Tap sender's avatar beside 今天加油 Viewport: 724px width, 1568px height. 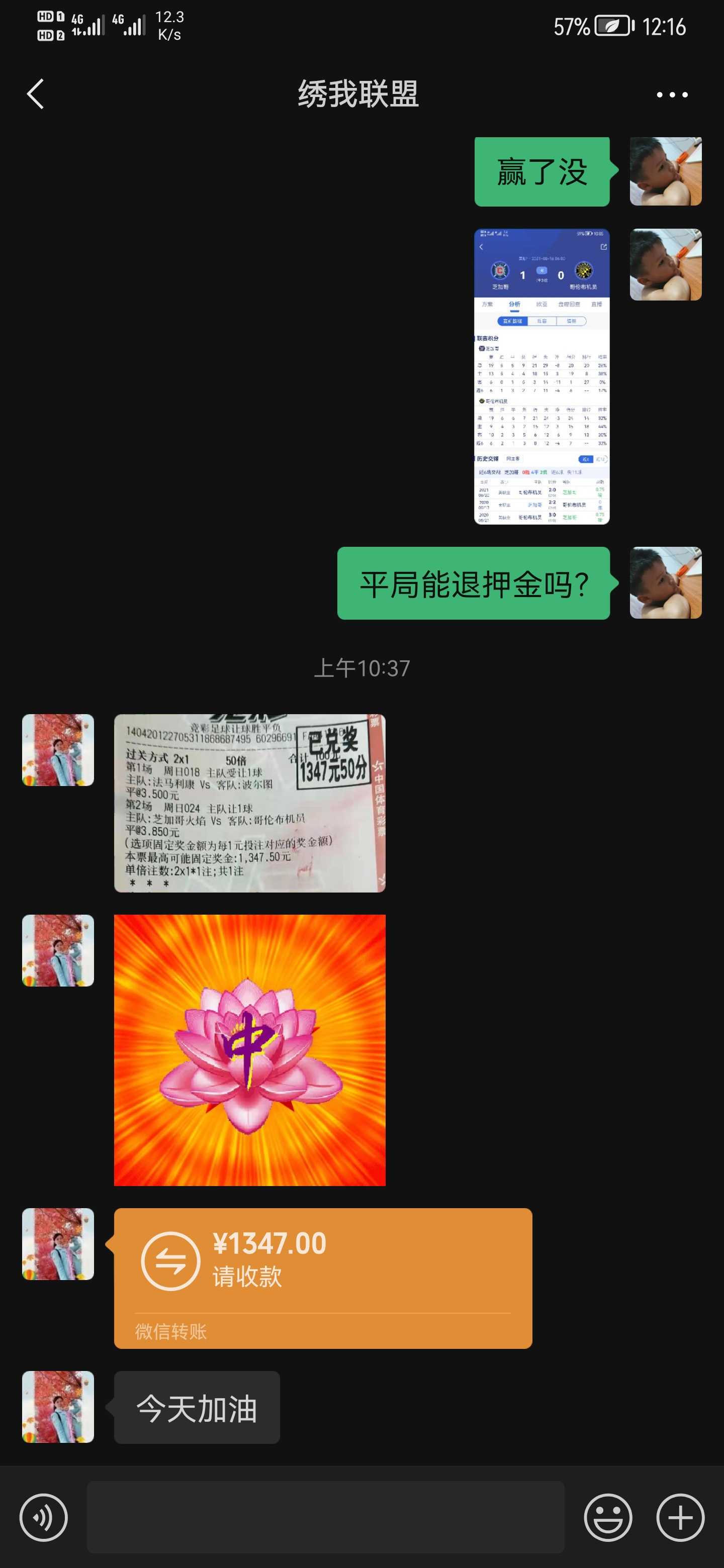point(58,1406)
